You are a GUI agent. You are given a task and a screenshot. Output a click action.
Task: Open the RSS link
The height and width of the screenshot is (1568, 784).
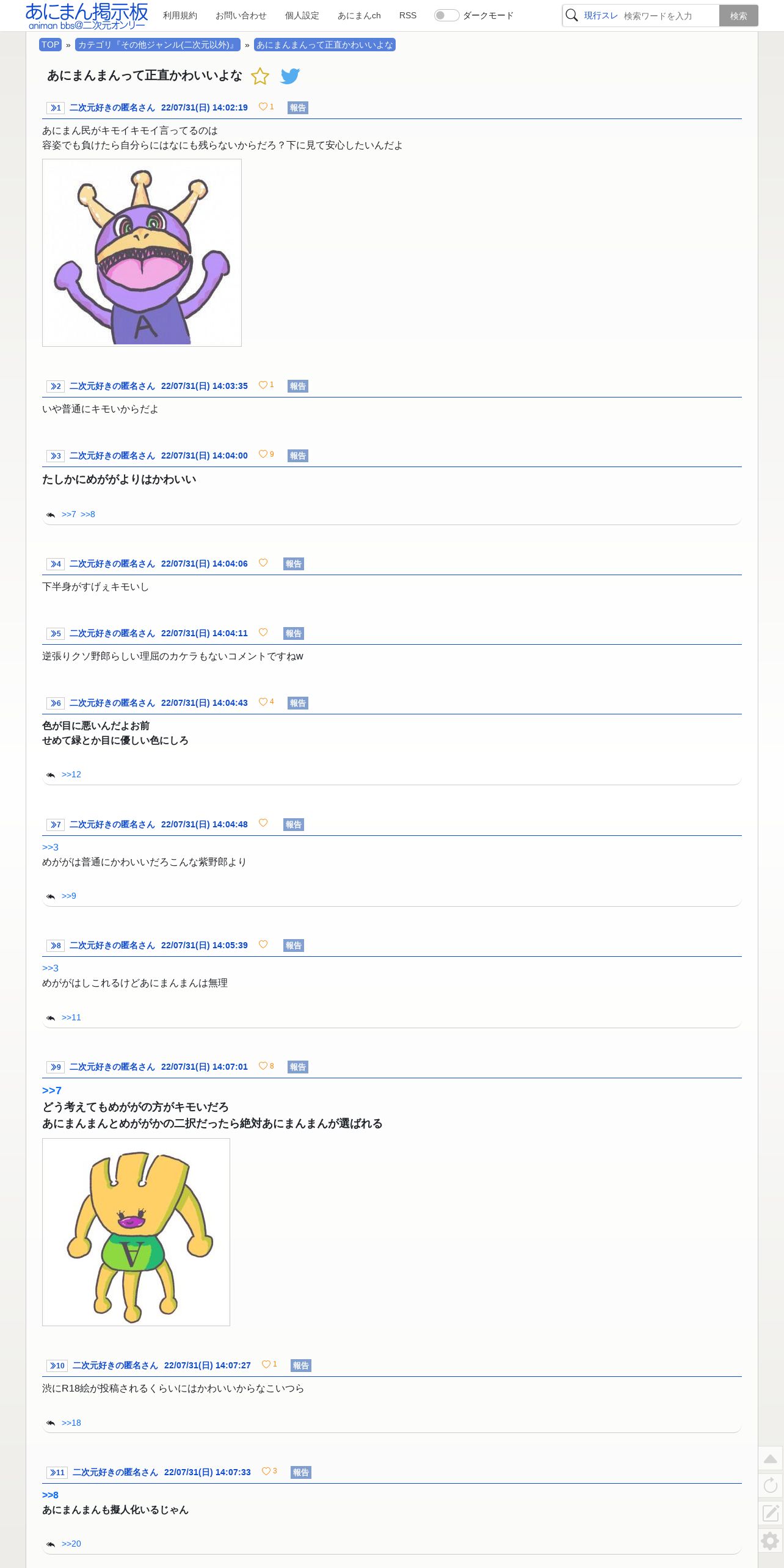(408, 15)
